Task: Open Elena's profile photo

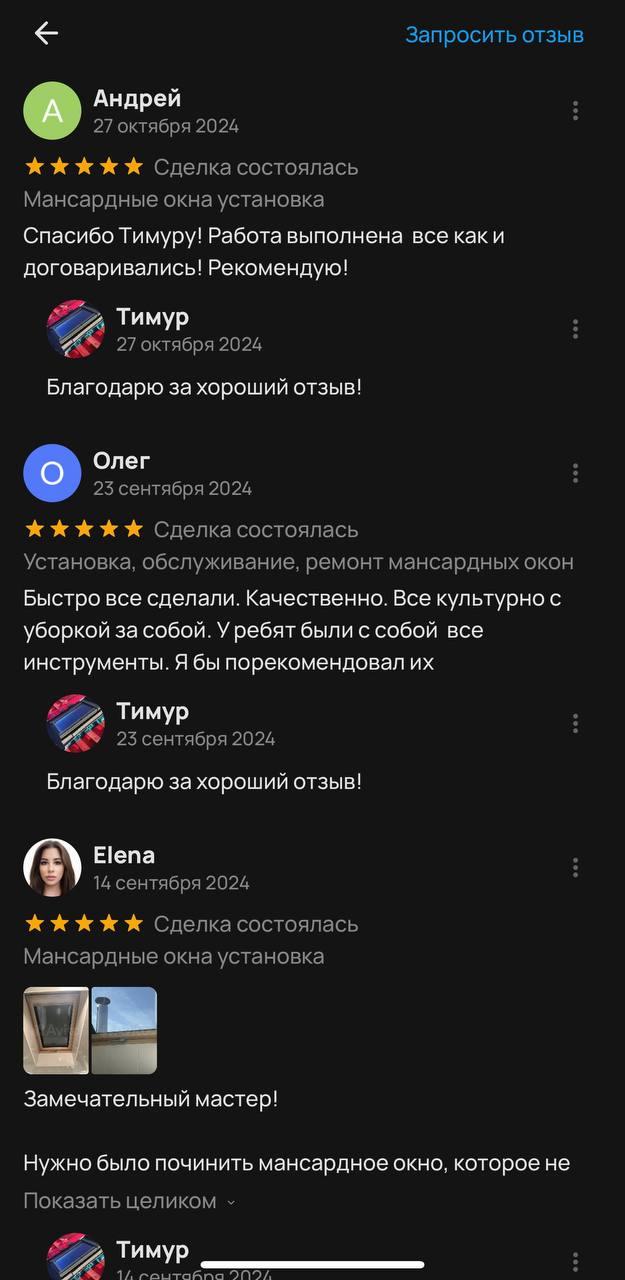Action: pyautogui.click(x=52, y=867)
